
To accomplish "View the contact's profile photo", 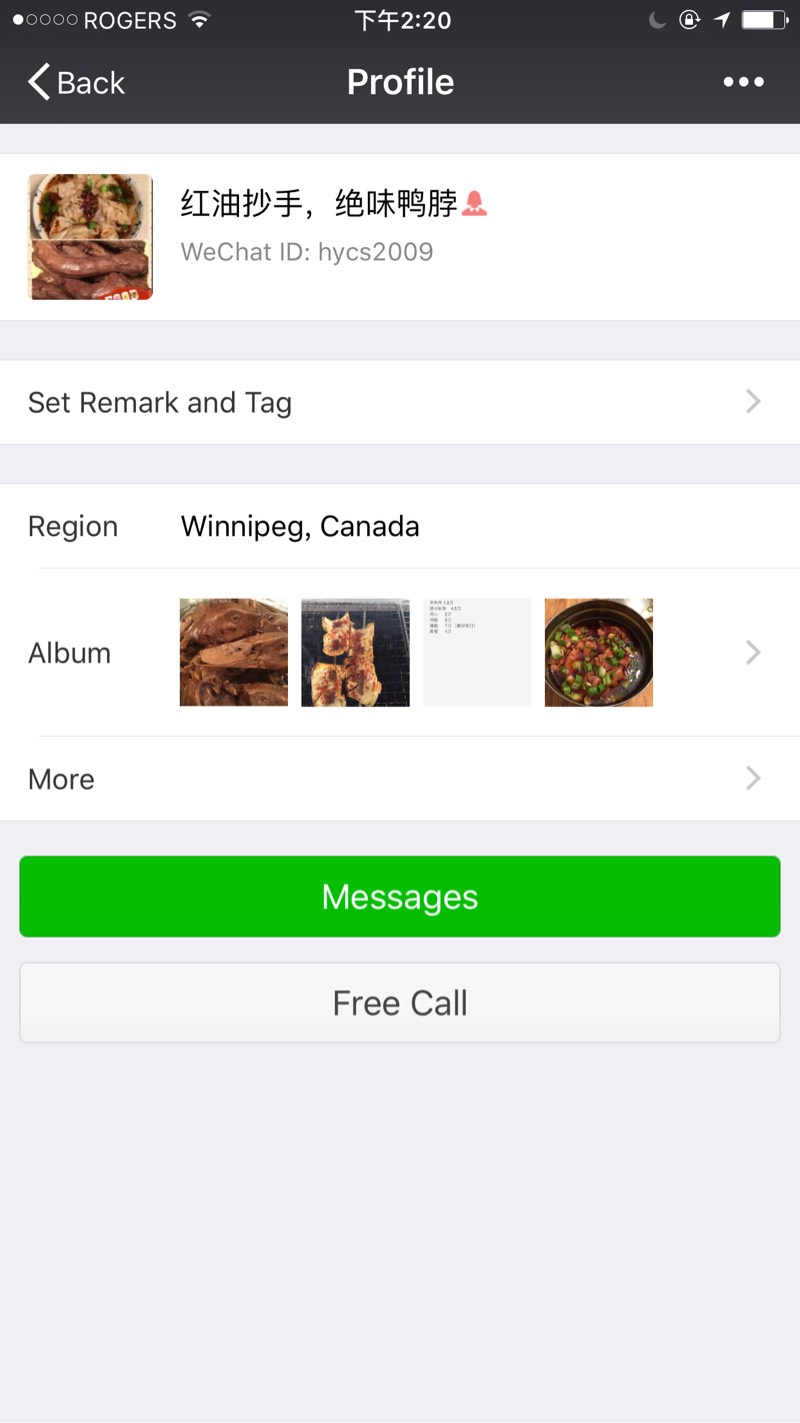I will tap(90, 237).
